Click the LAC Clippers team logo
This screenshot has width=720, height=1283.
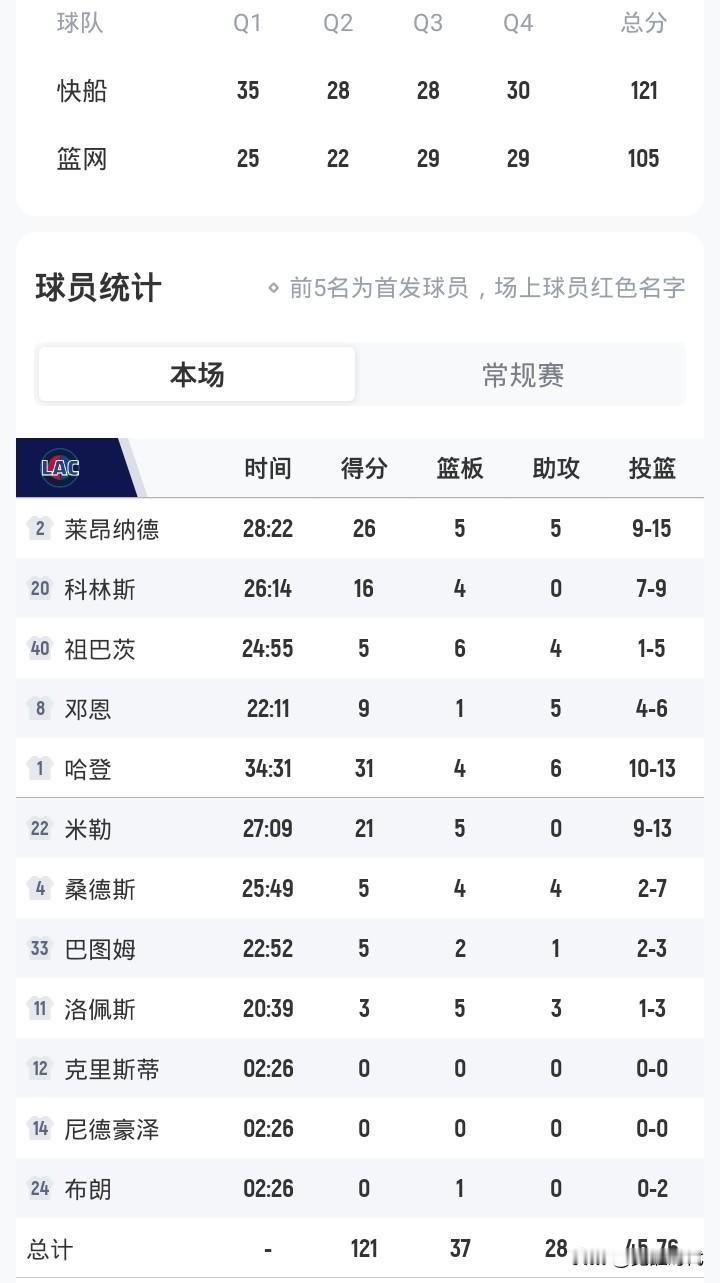(x=62, y=466)
